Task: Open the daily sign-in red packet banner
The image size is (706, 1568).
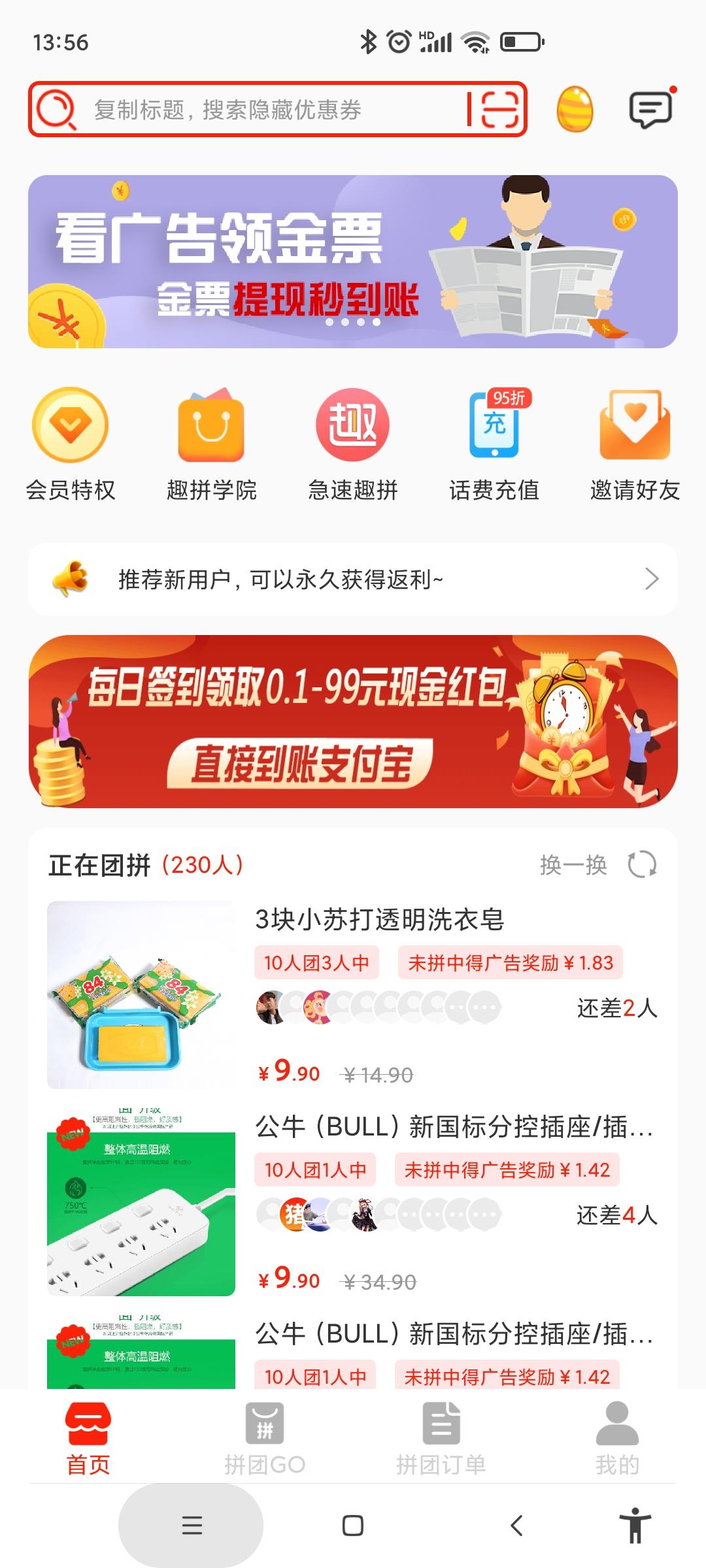Action: coord(353,721)
